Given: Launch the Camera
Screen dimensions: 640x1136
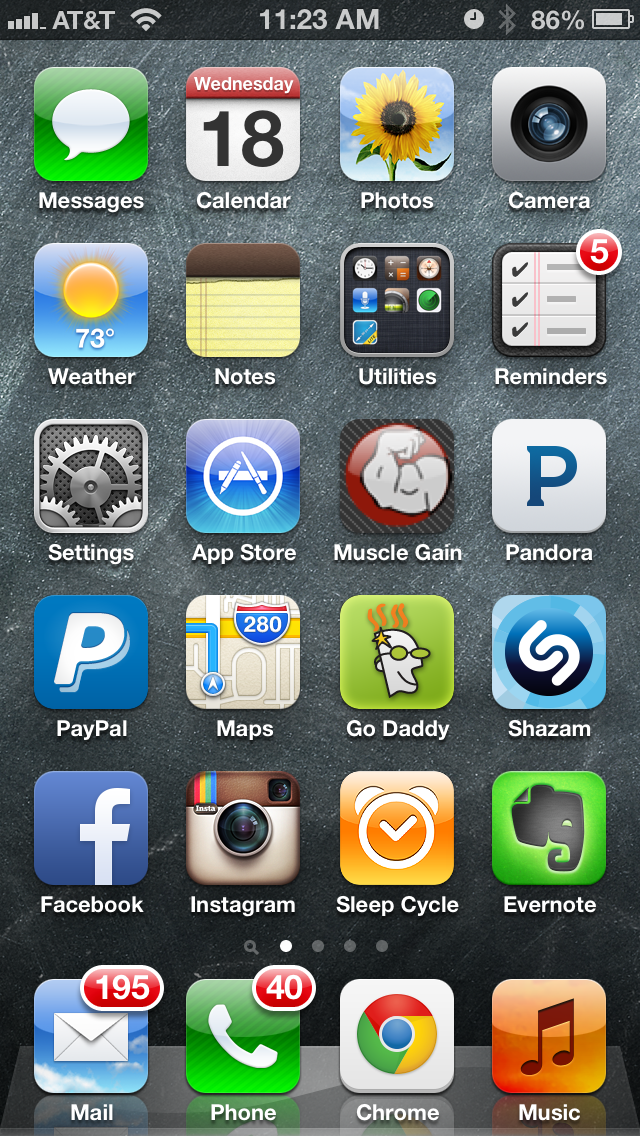Looking at the screenshot, I should click(549, 124).
